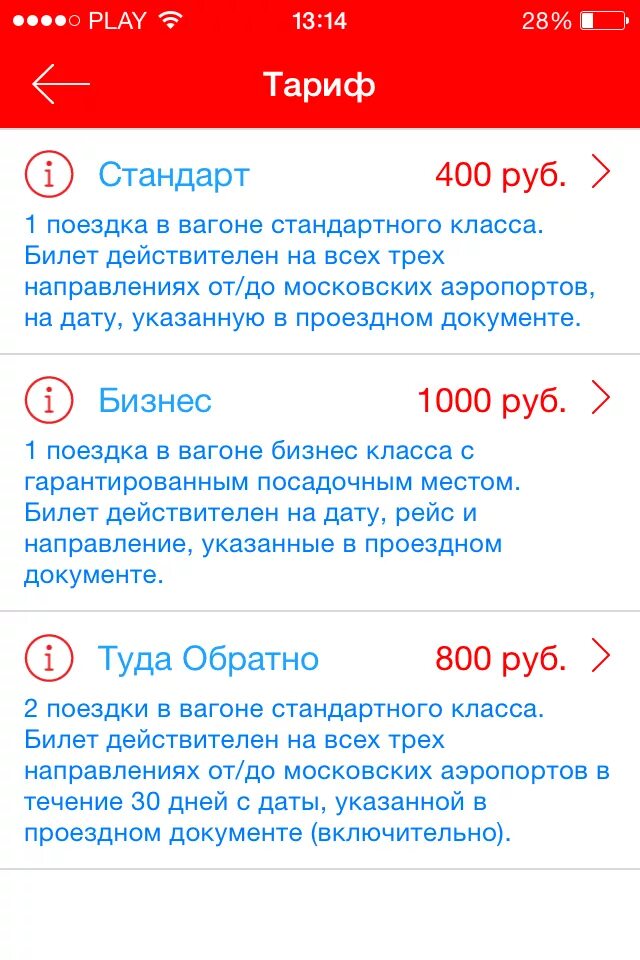View info about Туда Обратно tariff
The height and width of the screenshot is (960, 640).
(x=49, y=658)
